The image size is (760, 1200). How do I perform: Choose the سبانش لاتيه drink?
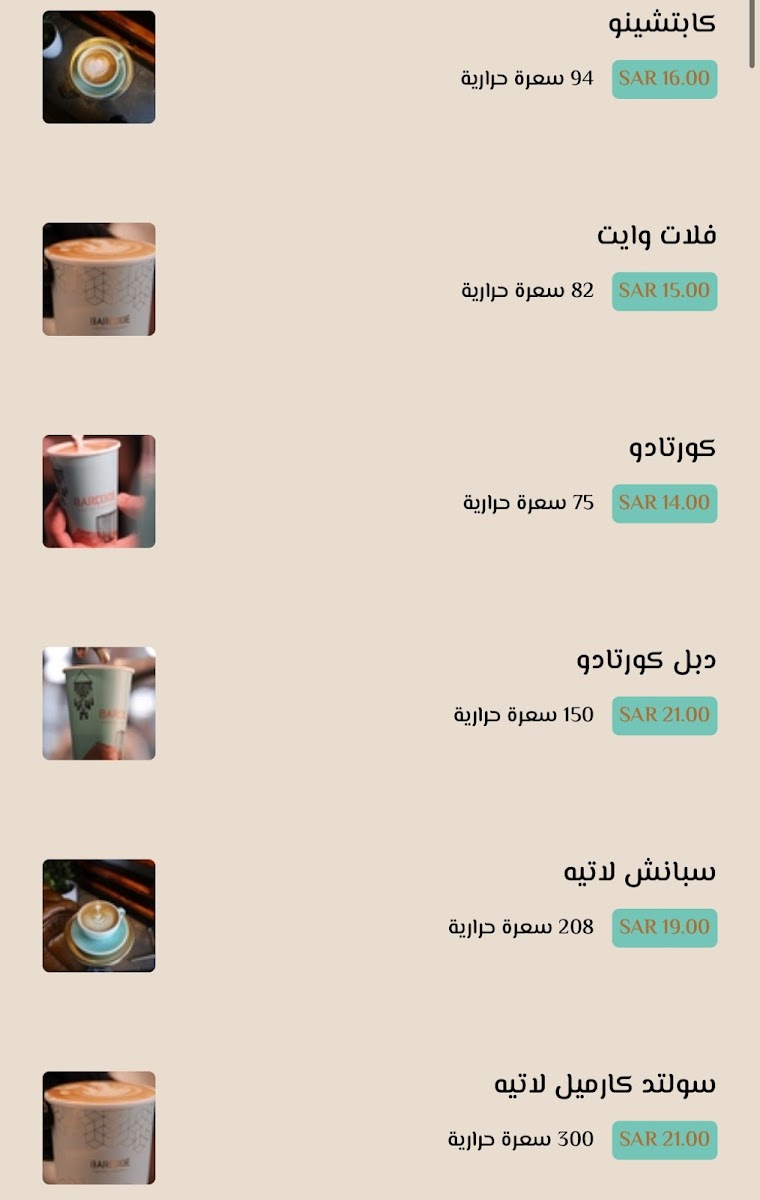640,872
